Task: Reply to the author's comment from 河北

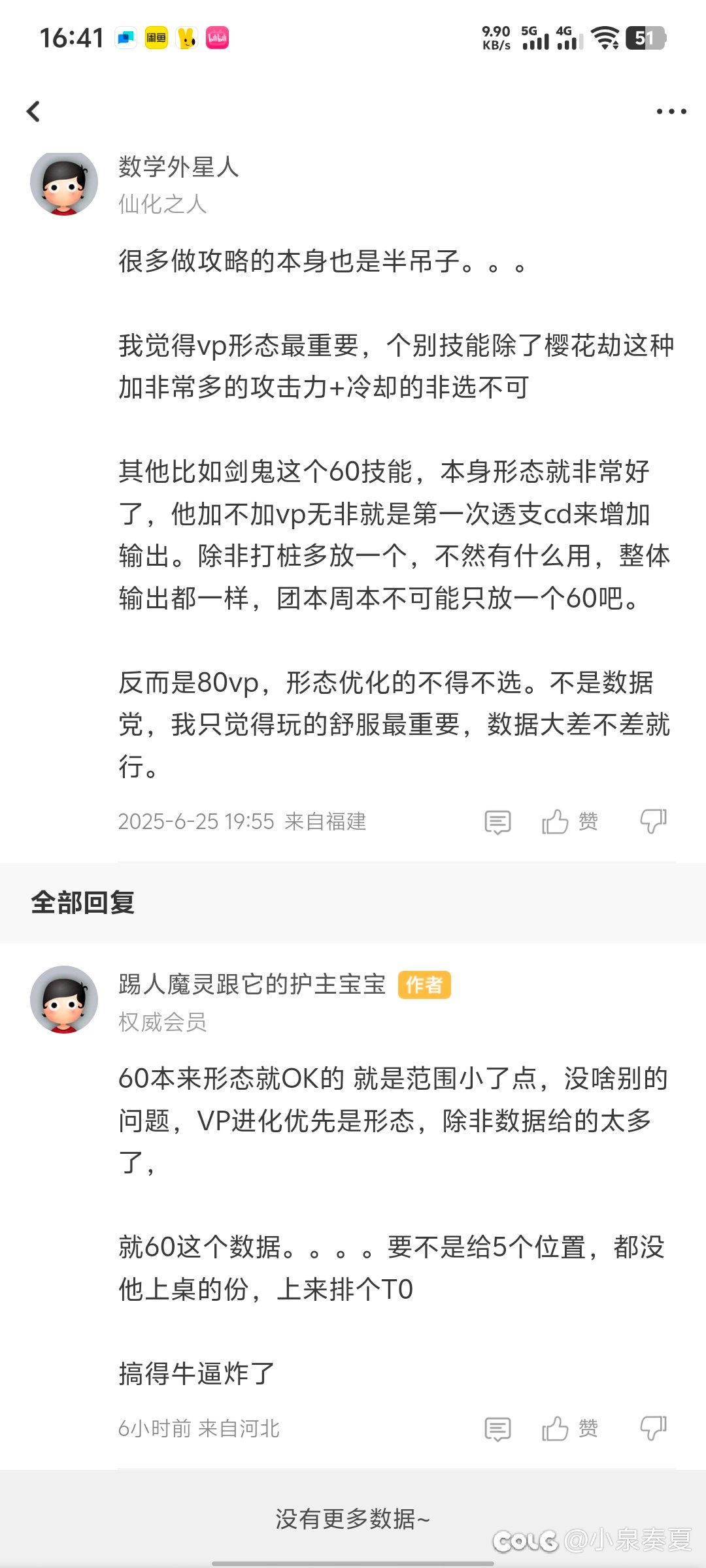Action: (x=497, y=1429)
